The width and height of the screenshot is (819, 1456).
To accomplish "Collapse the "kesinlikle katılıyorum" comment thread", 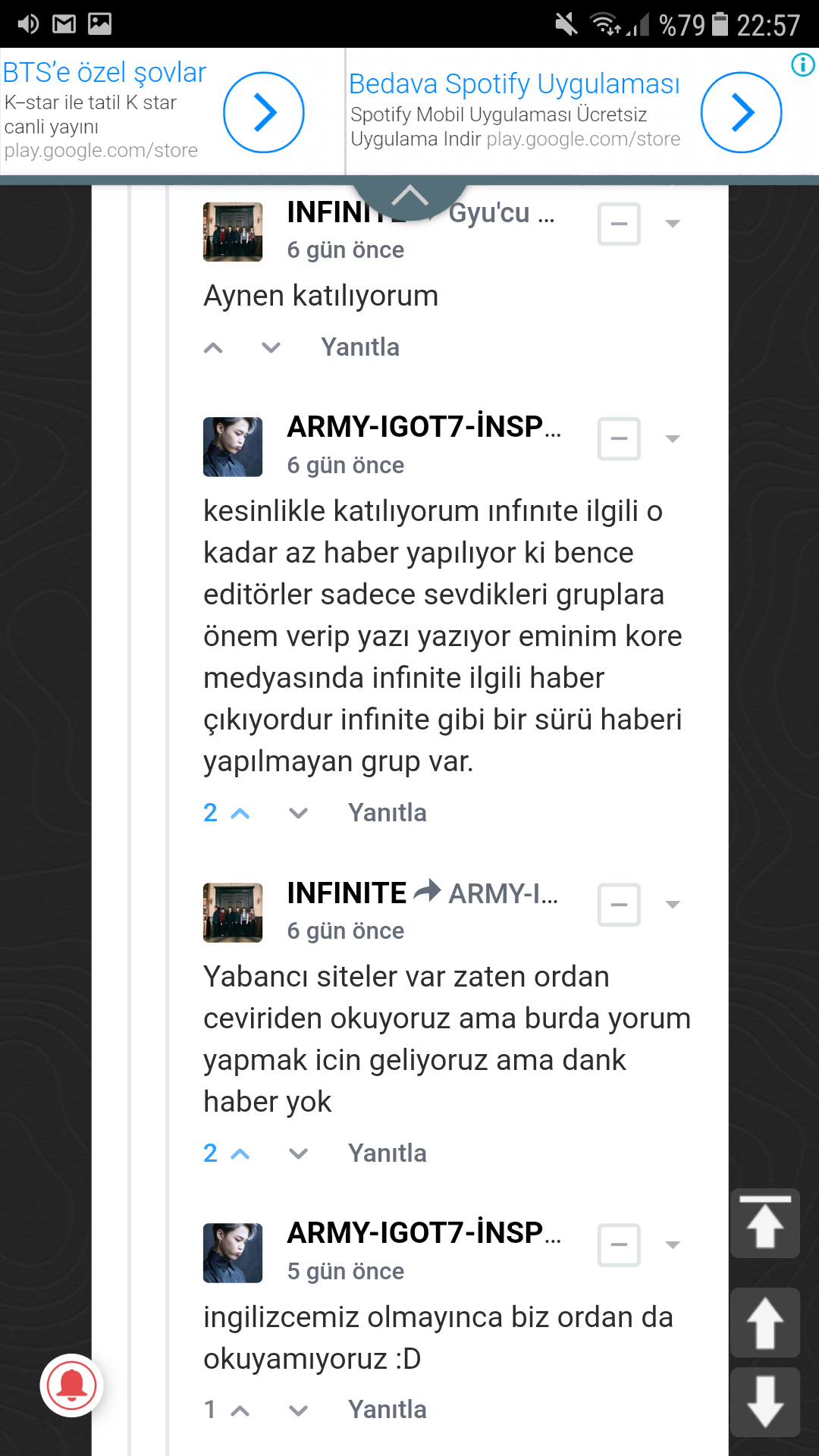I will (619, 439).
